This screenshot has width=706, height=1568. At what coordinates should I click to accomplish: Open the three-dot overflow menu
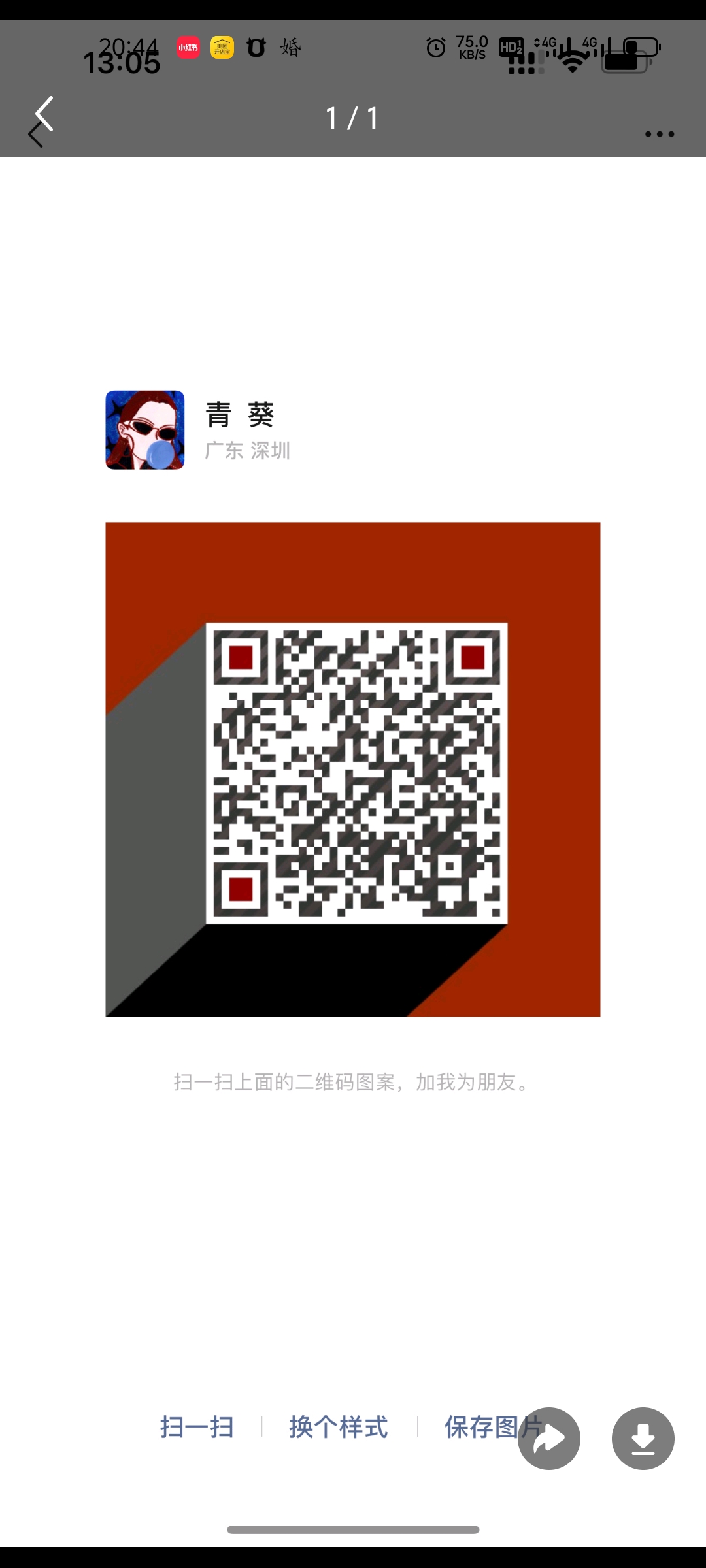click(x=659, y=134)
